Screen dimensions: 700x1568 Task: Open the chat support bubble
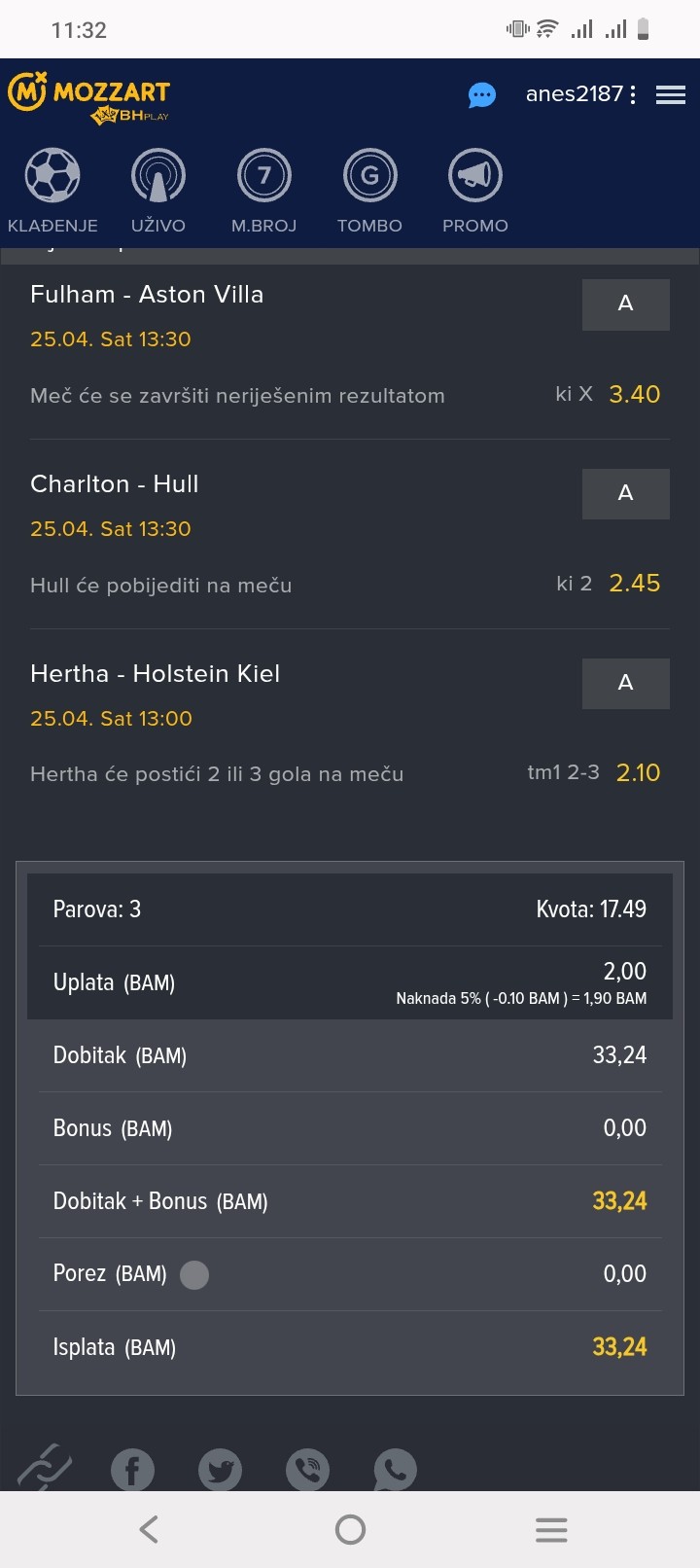tap(482, 95)
